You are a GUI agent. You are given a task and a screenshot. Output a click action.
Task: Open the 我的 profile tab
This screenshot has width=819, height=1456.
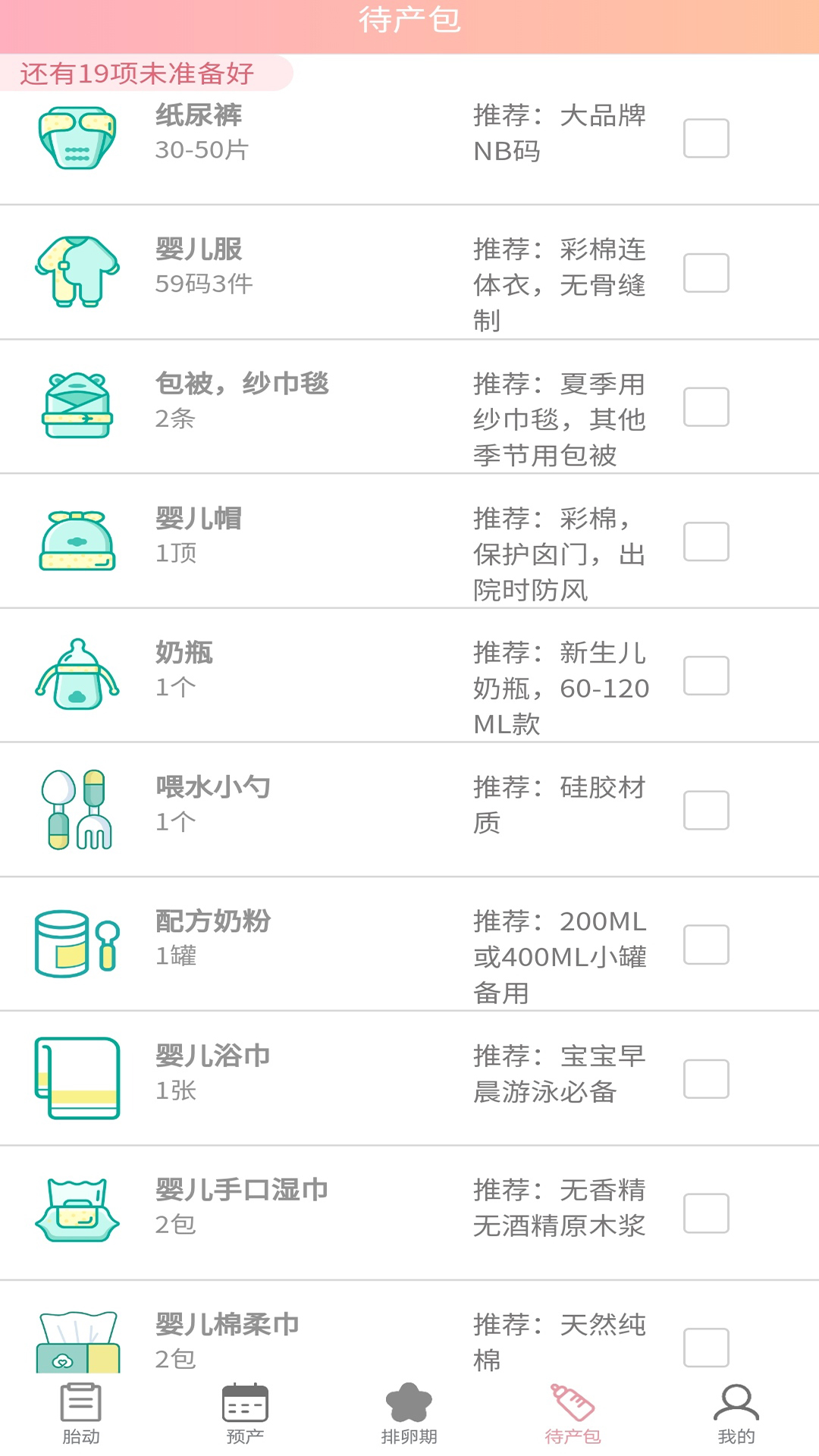point(736,1414)
